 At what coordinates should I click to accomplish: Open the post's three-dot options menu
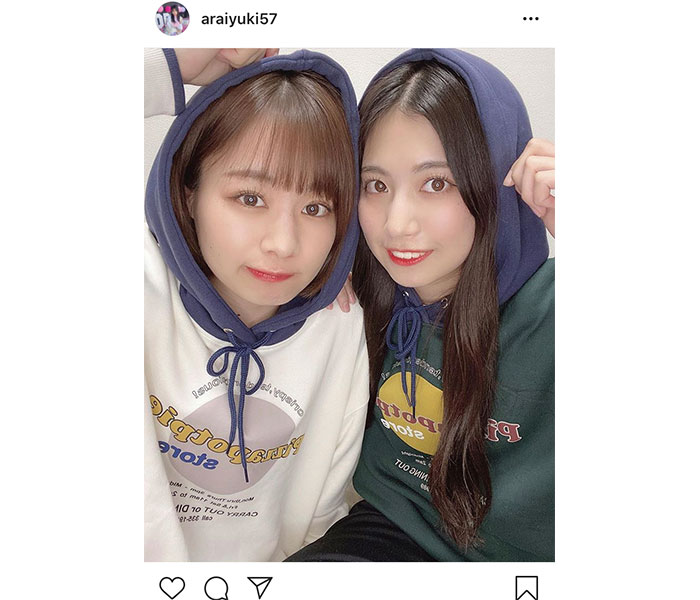click(530, 19)
